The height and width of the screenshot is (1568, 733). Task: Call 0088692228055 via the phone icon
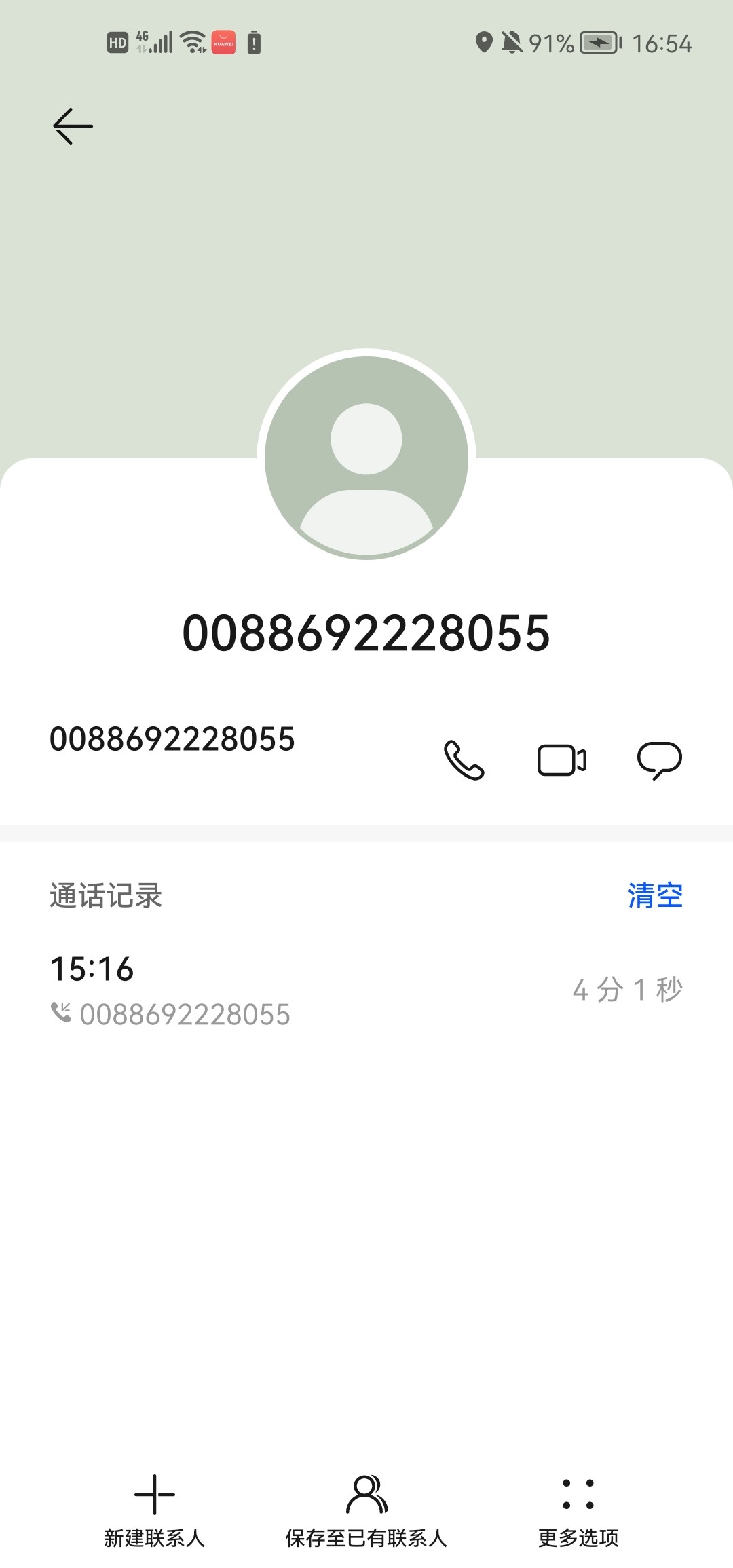coord(464,760)
